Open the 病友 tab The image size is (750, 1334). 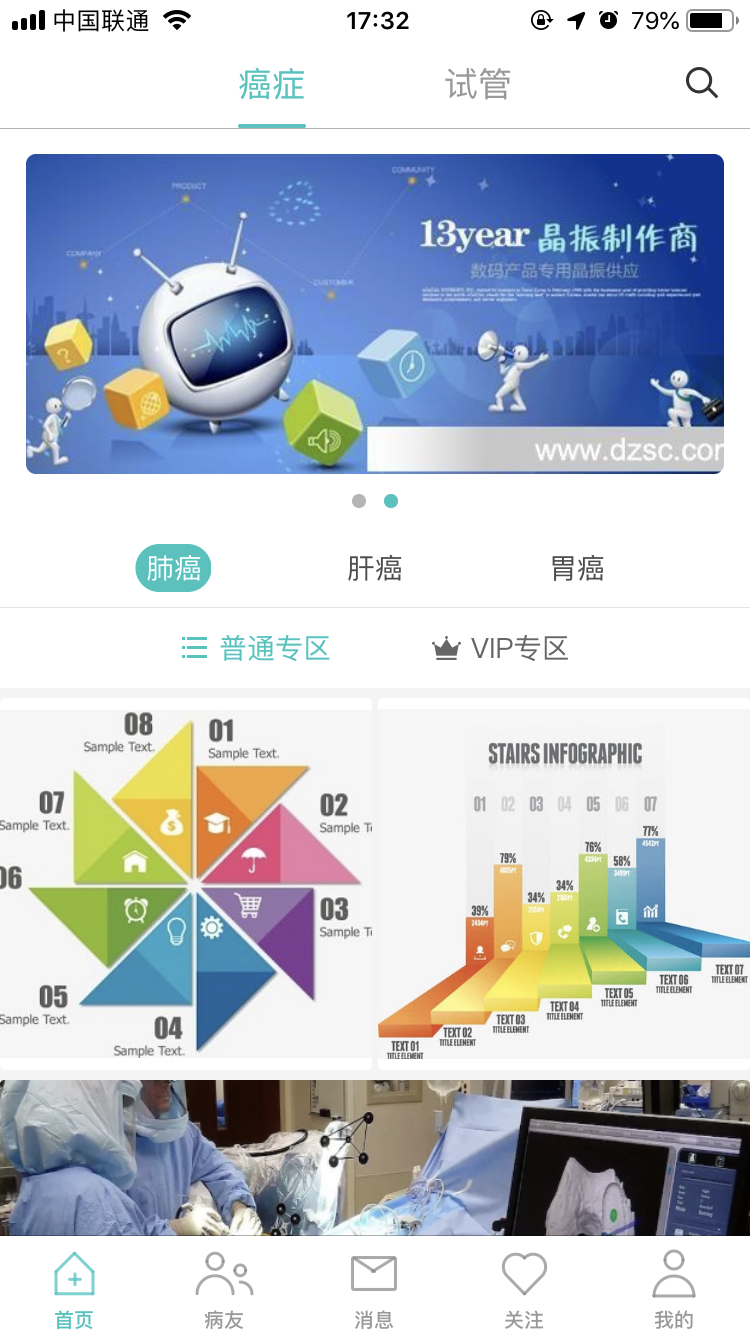(x=224, y=1290)
